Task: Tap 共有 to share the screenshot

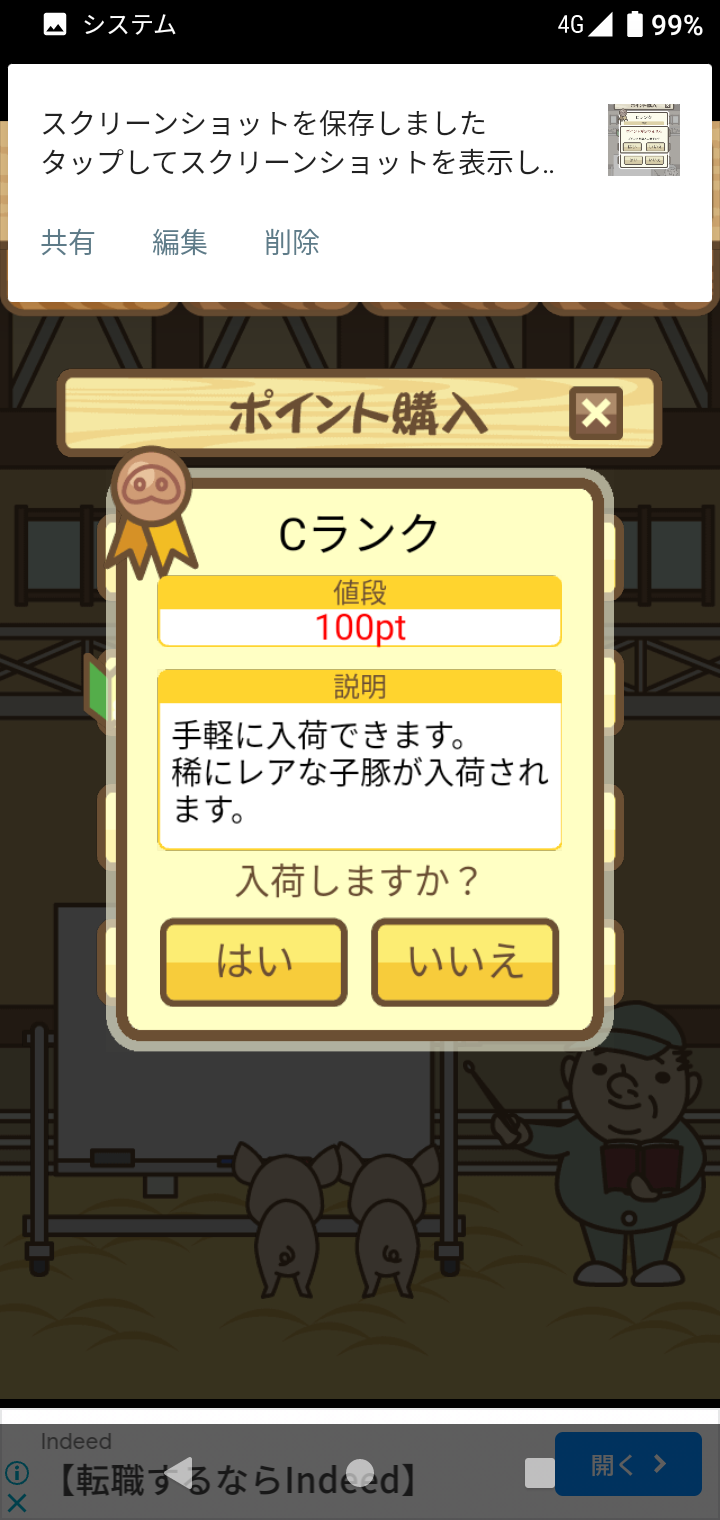Action: (x=68, y=242)
